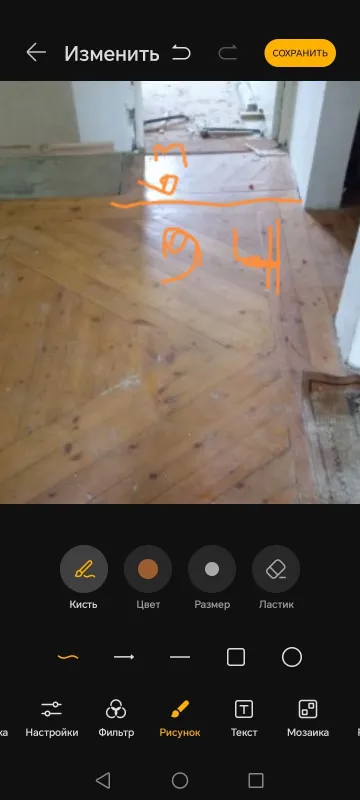Undo the last drawing stroke

click(181, 53)
